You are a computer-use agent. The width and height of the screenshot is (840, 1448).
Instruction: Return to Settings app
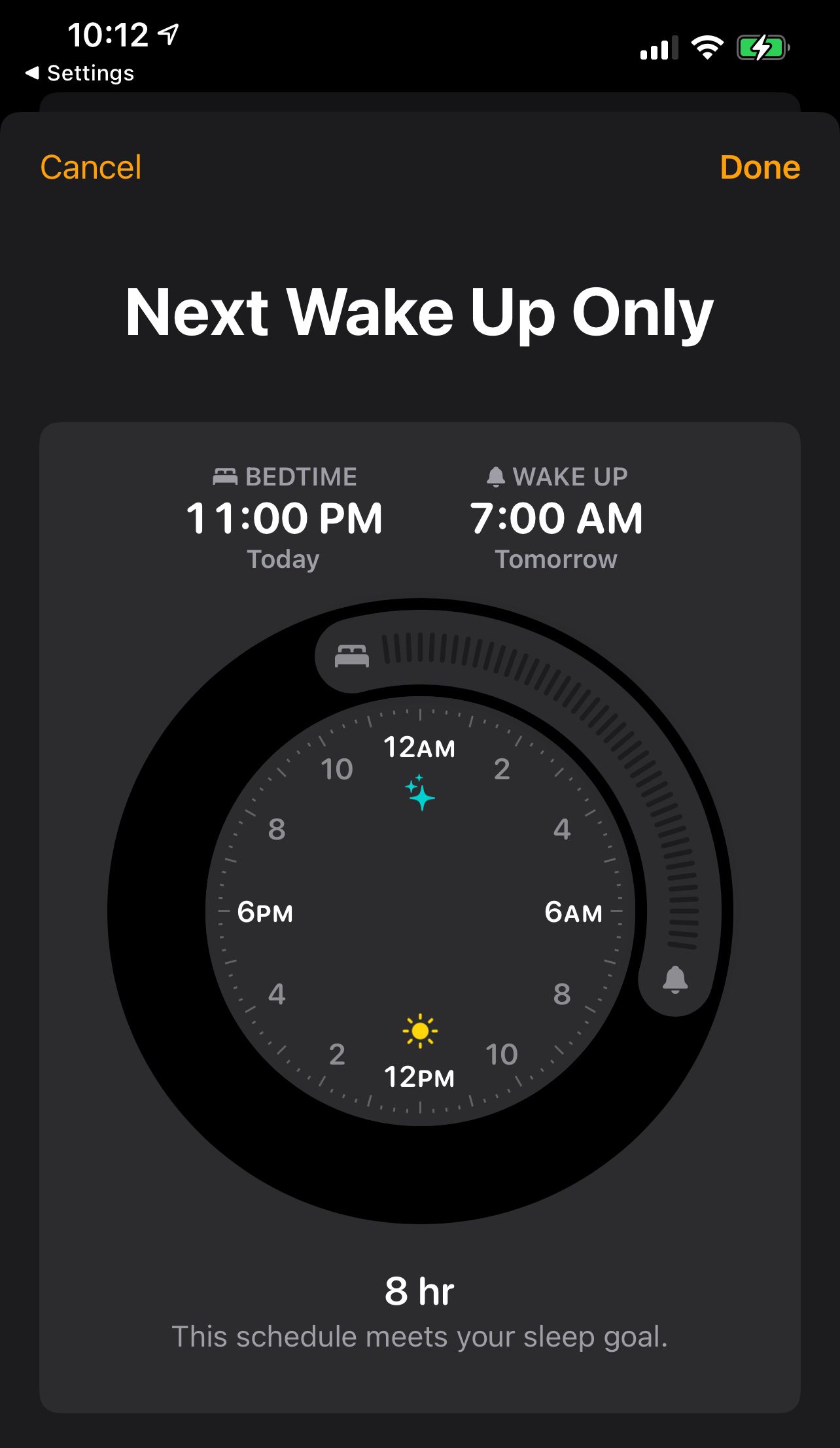[80, 73]
